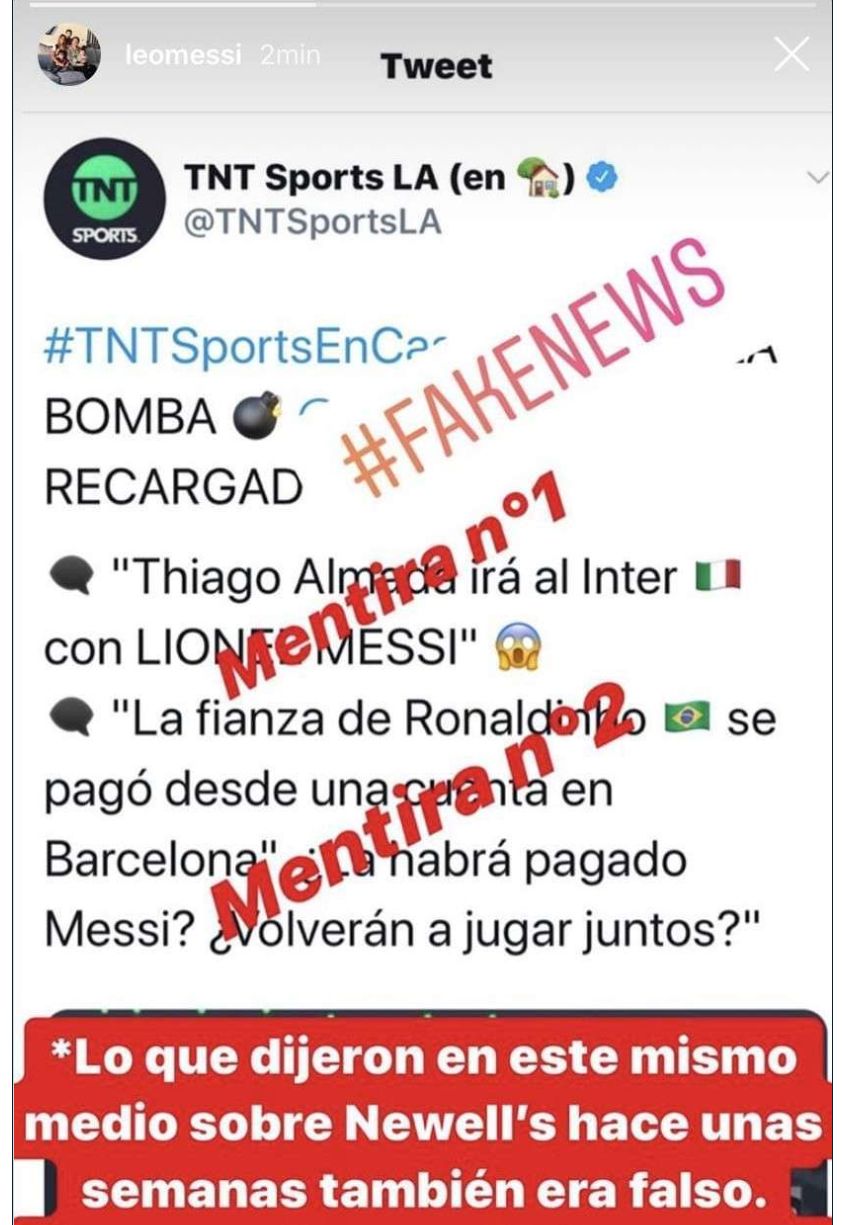Open leomessi's profile from the username
This screenshot has height=1225, width=844.
(183, 55)
